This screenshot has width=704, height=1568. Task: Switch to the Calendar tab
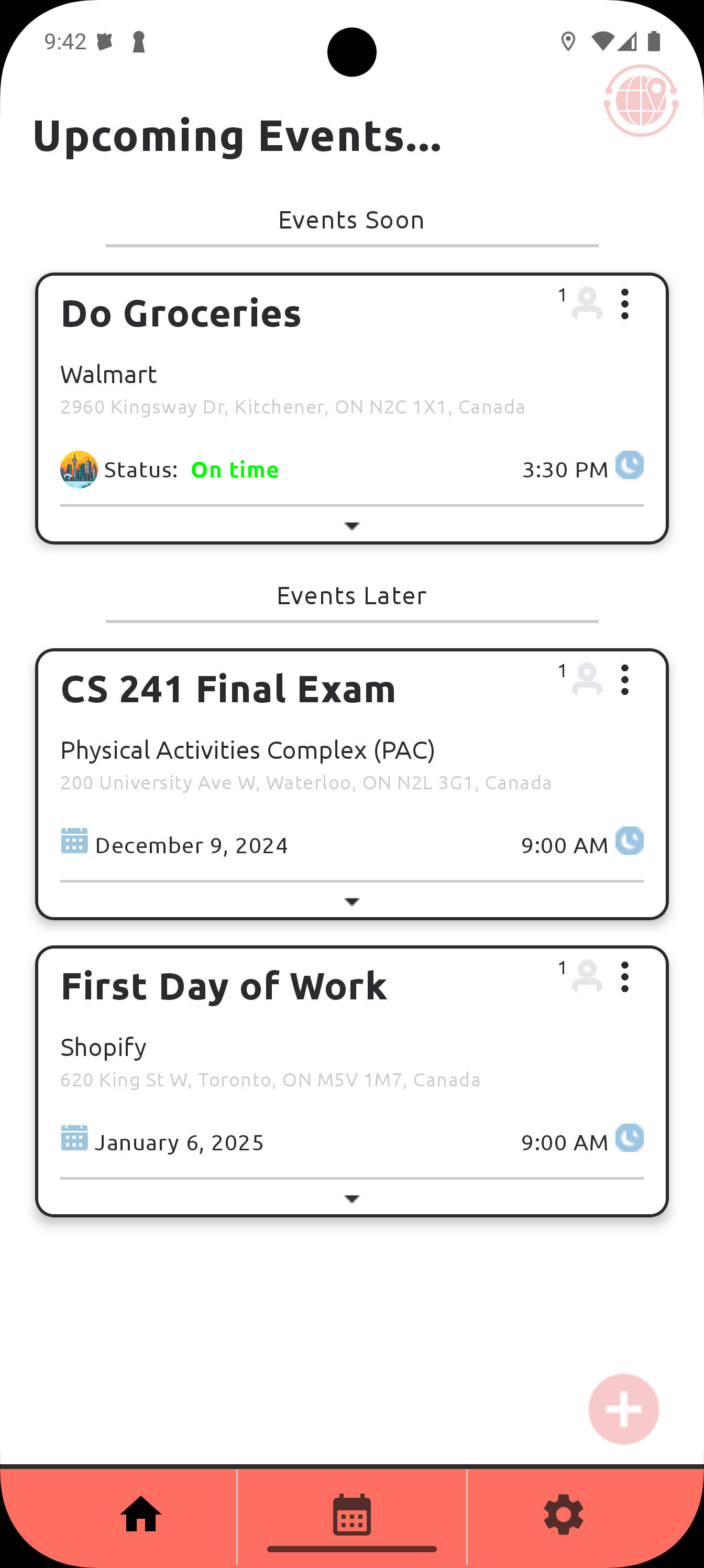351,1514
